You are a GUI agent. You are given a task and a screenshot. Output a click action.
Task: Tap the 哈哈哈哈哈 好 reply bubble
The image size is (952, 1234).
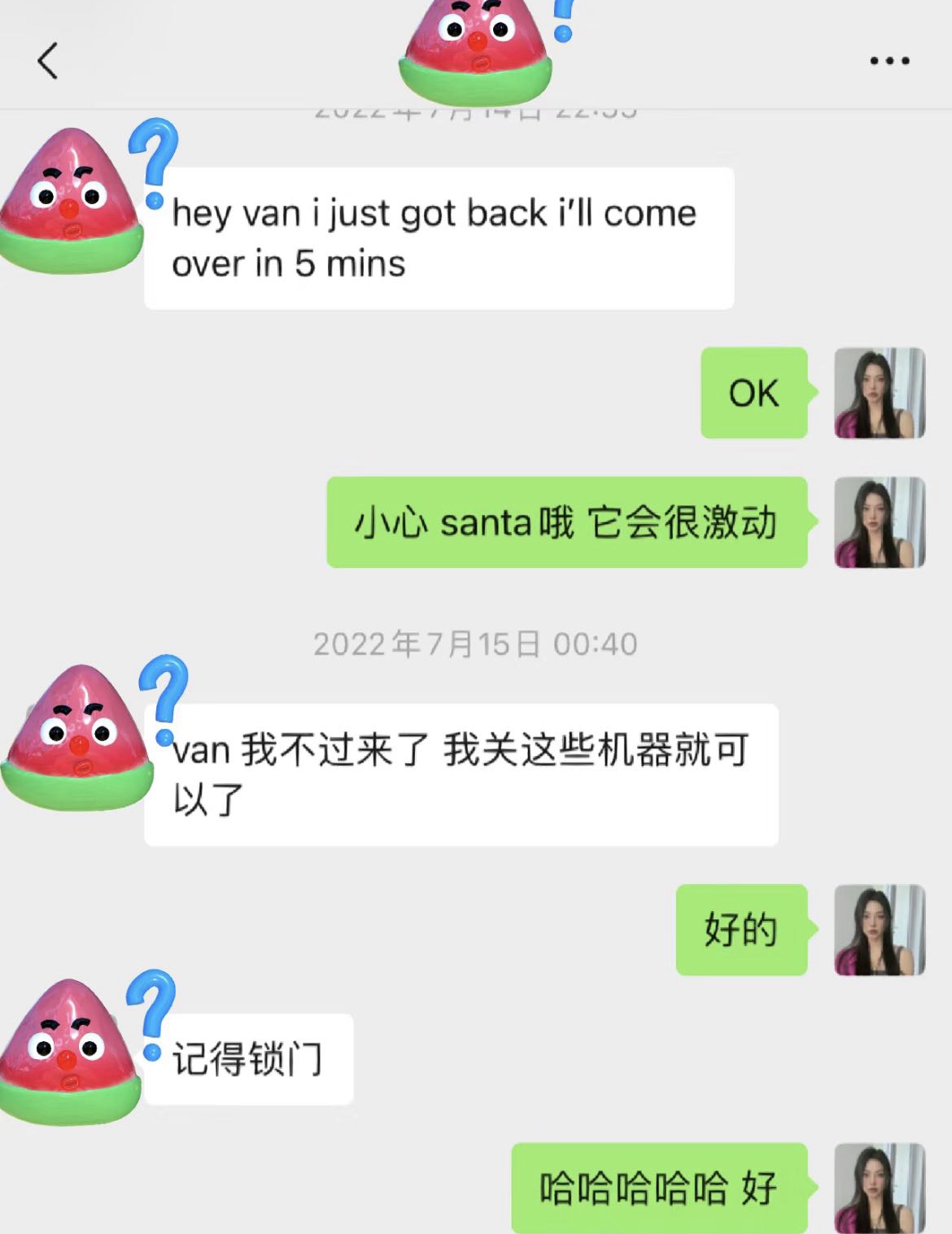(659, 1188)
